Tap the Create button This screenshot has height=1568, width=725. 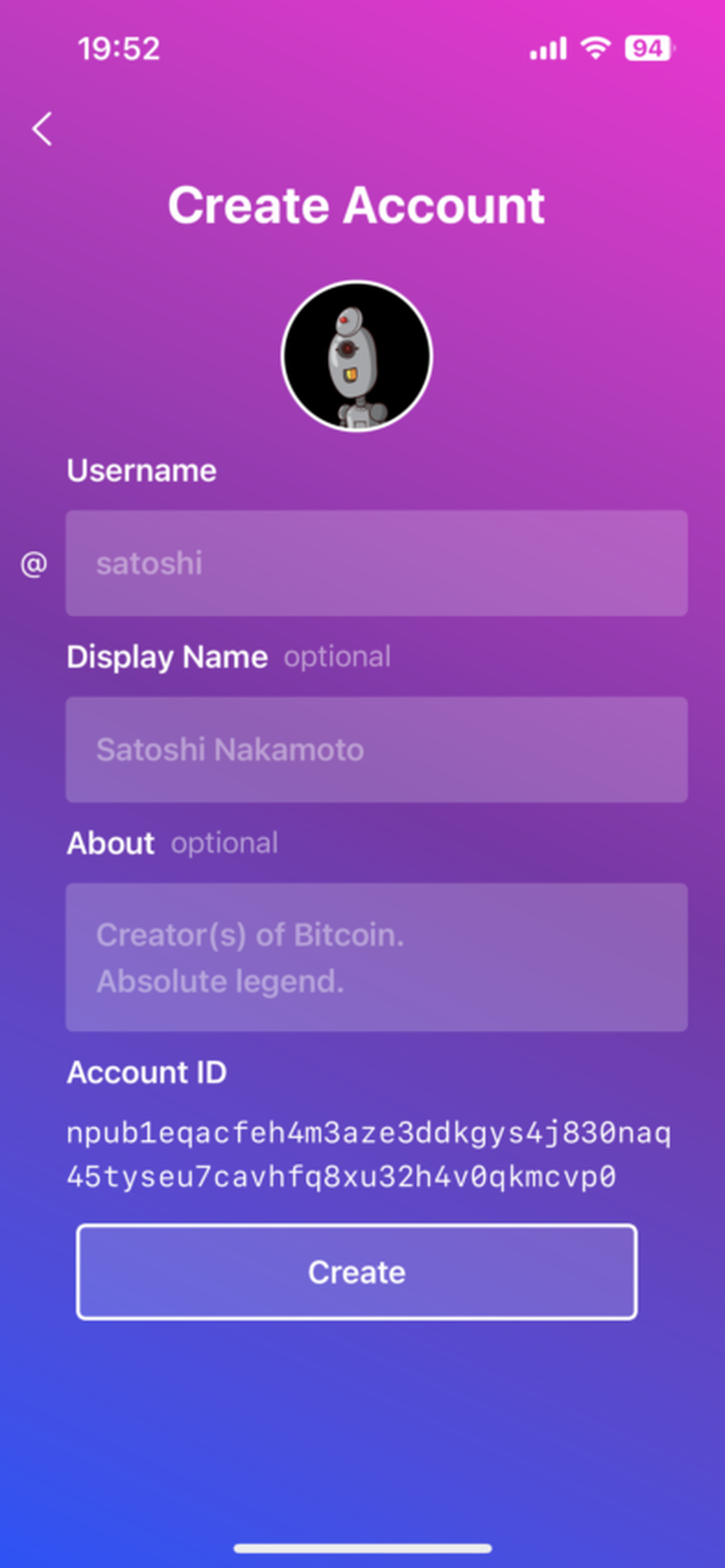(357, 1272)
